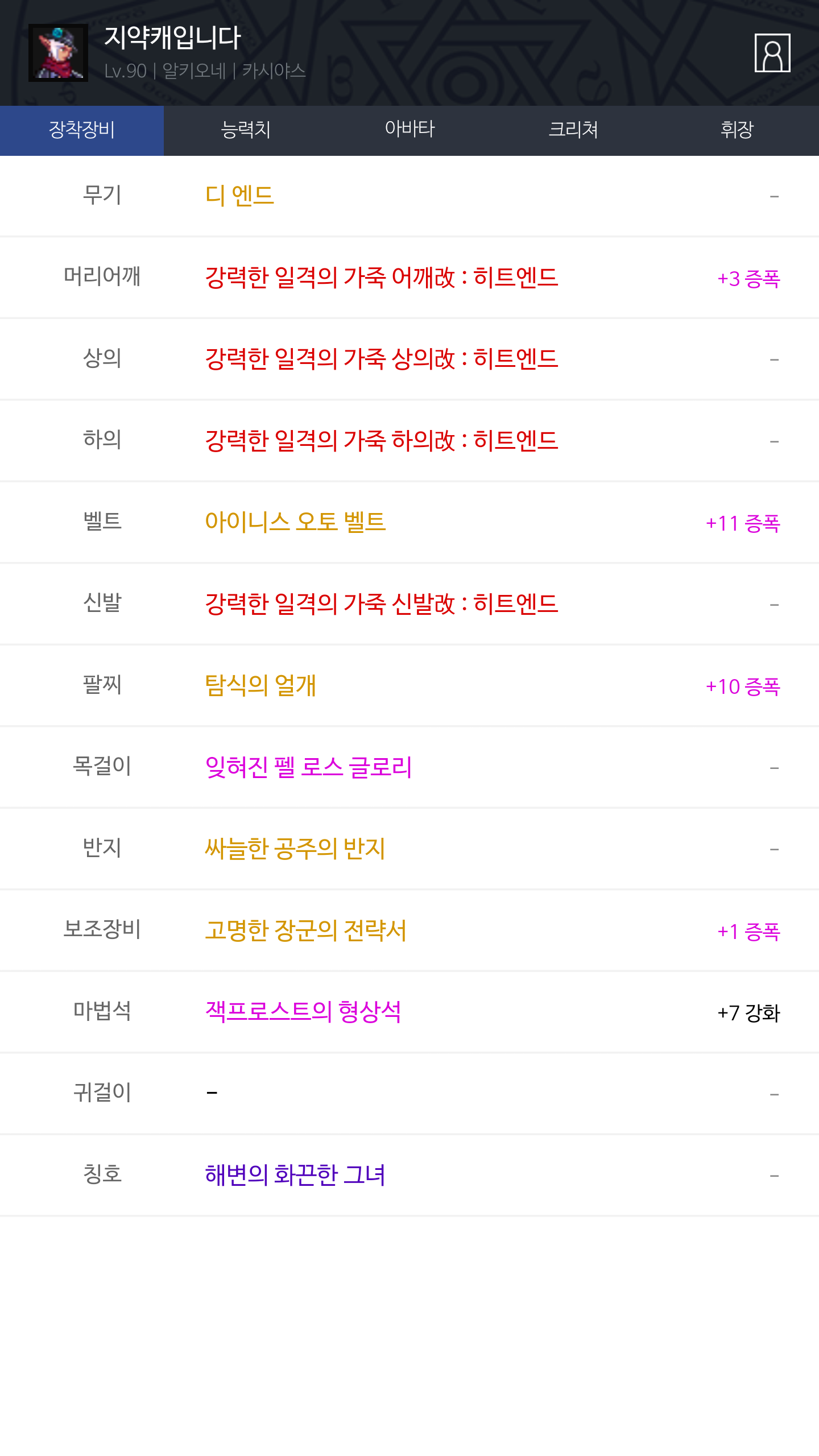
Task: Open title 해변의 화끈한 그녀
Action: [295, 1175]
